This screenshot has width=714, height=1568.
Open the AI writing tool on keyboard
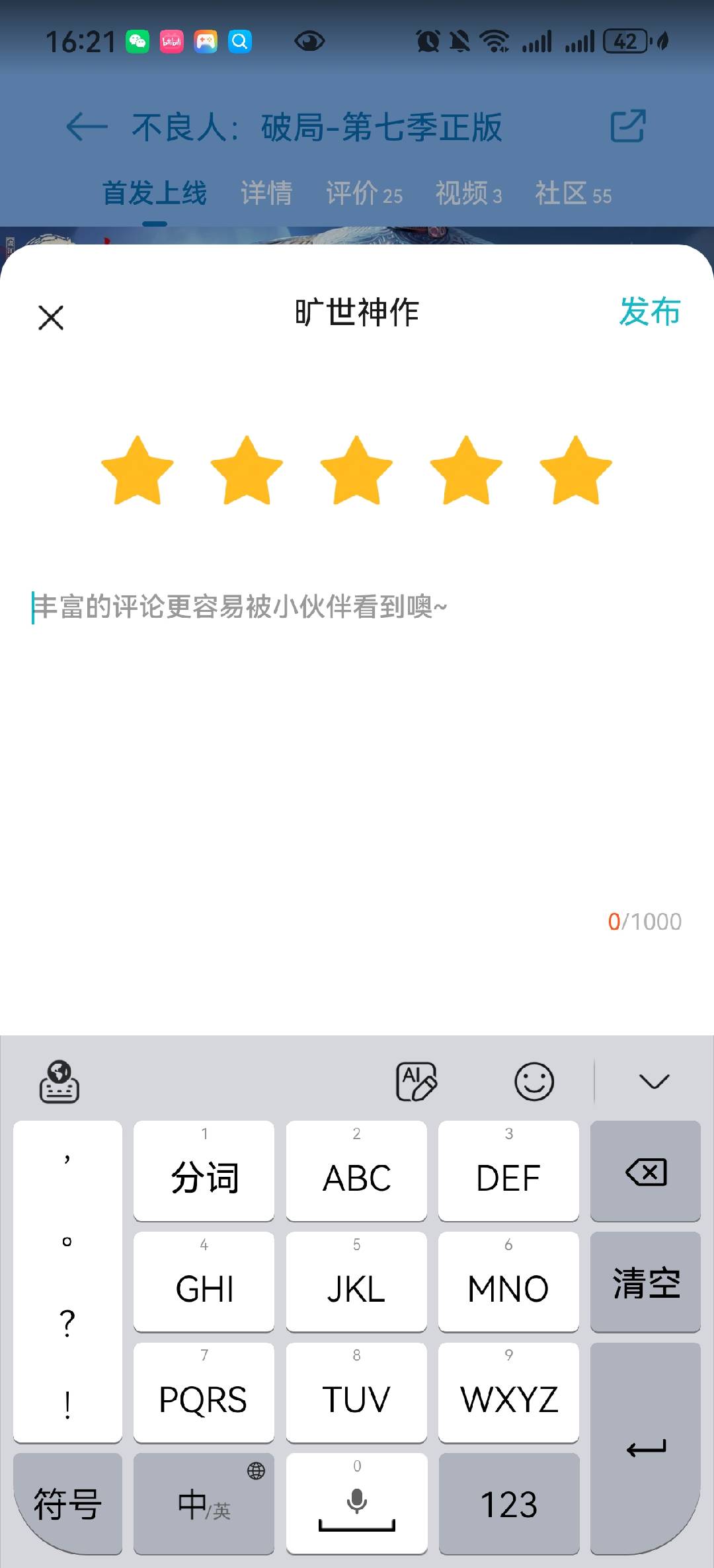(416, 1081)
